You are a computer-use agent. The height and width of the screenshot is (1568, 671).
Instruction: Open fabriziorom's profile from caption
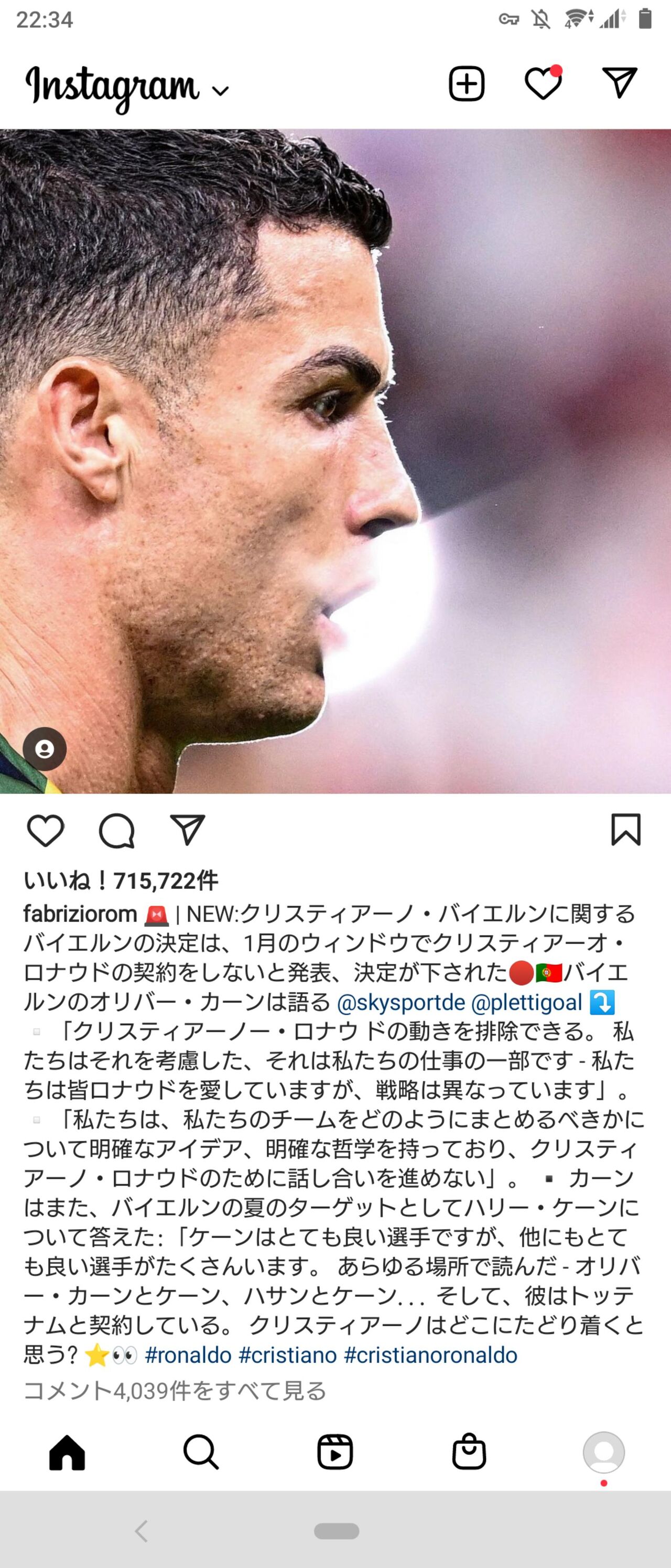[x=80, y=914]
